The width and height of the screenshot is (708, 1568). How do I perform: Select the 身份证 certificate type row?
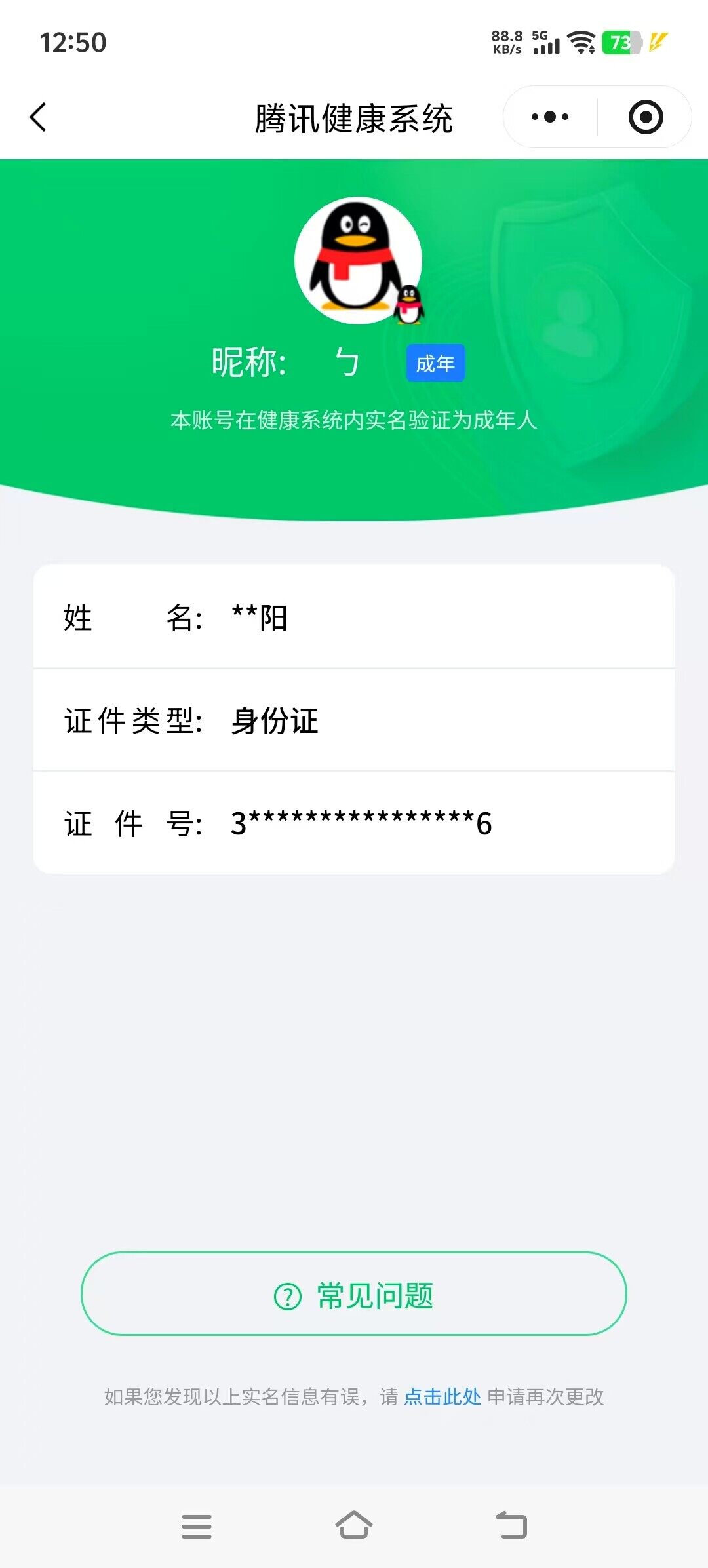click(x=354, y=722)
